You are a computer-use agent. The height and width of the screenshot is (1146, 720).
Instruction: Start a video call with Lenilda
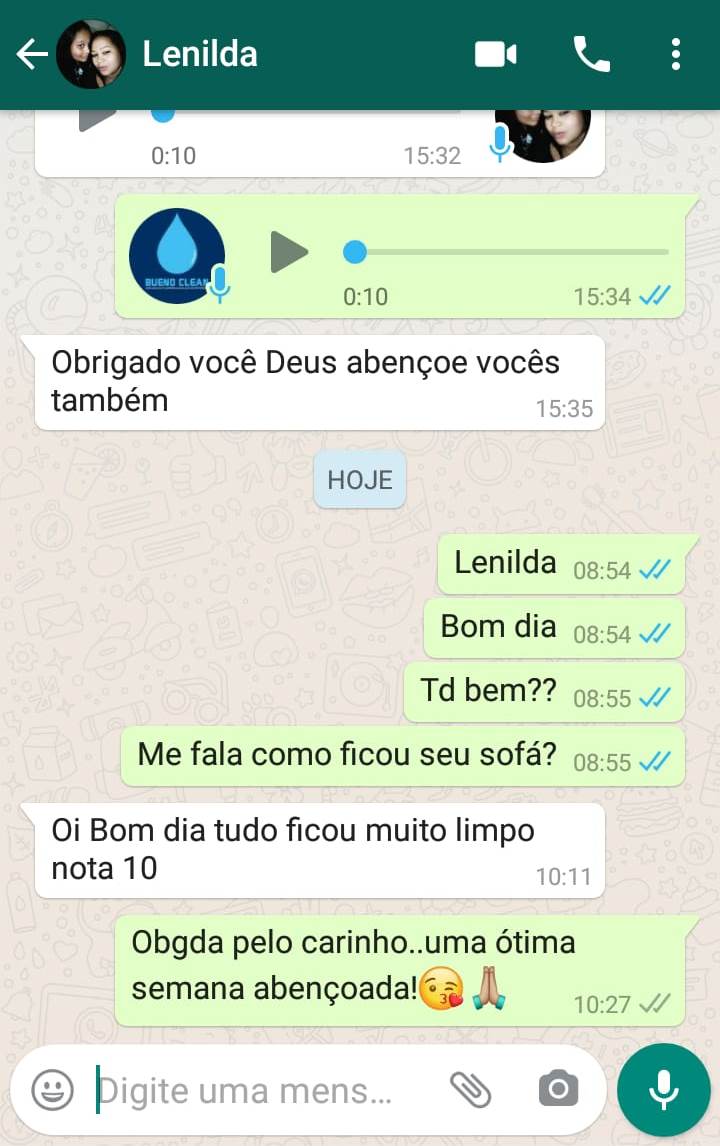[495, 54]
